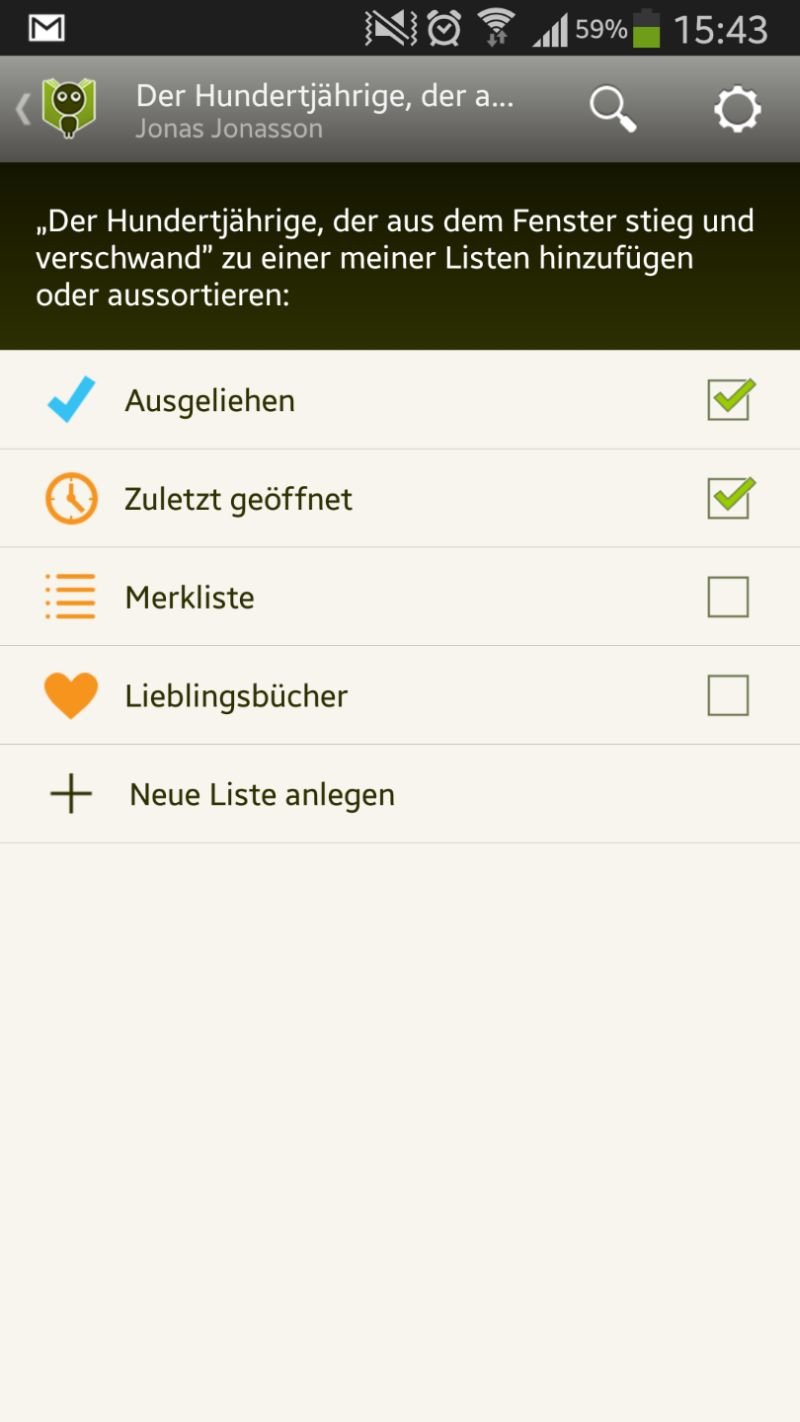The height and width of the screenshot is (1422, 800).
Task: Select Neue Liste anlegen
Action: 400,794
